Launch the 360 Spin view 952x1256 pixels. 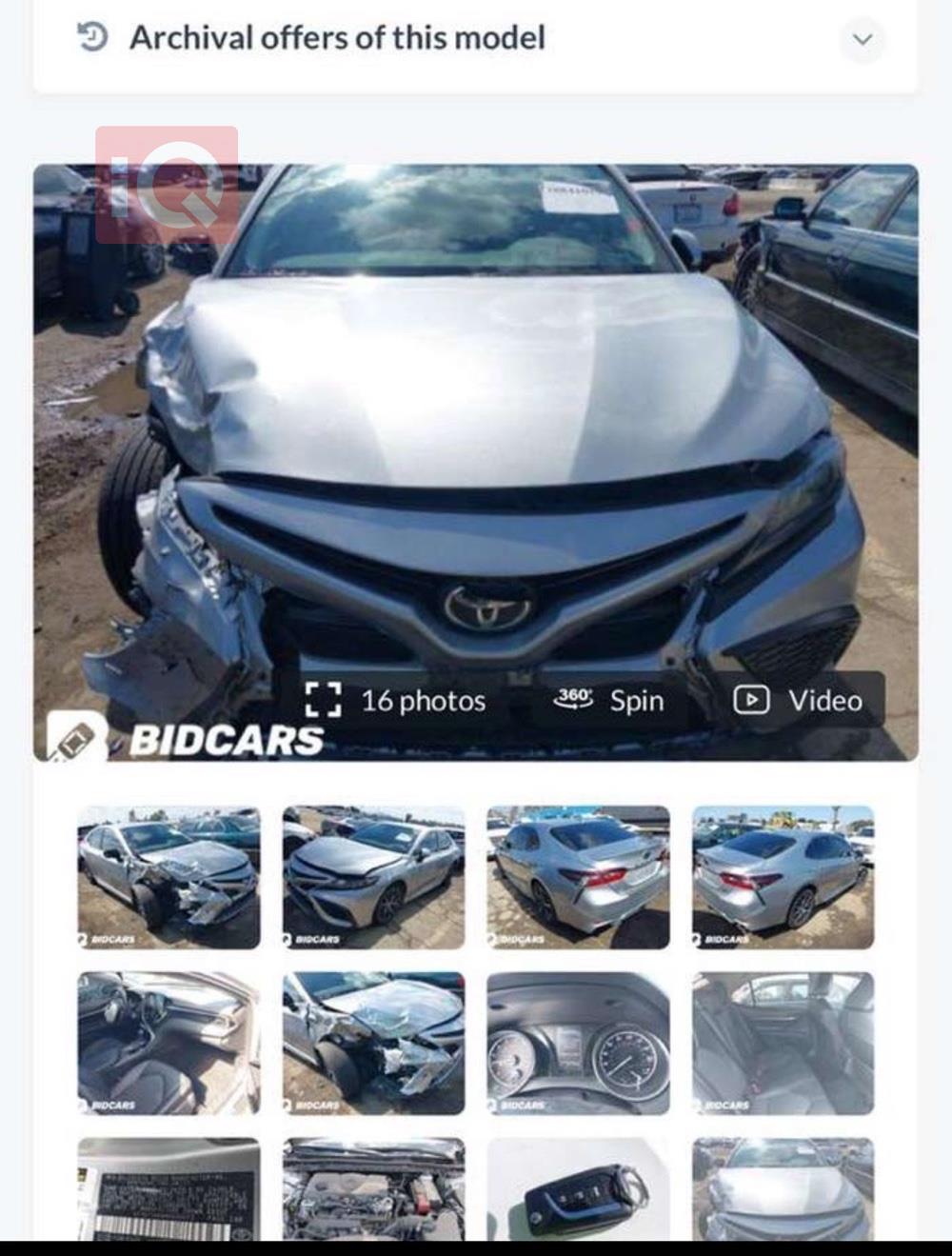tap(609, 701)
